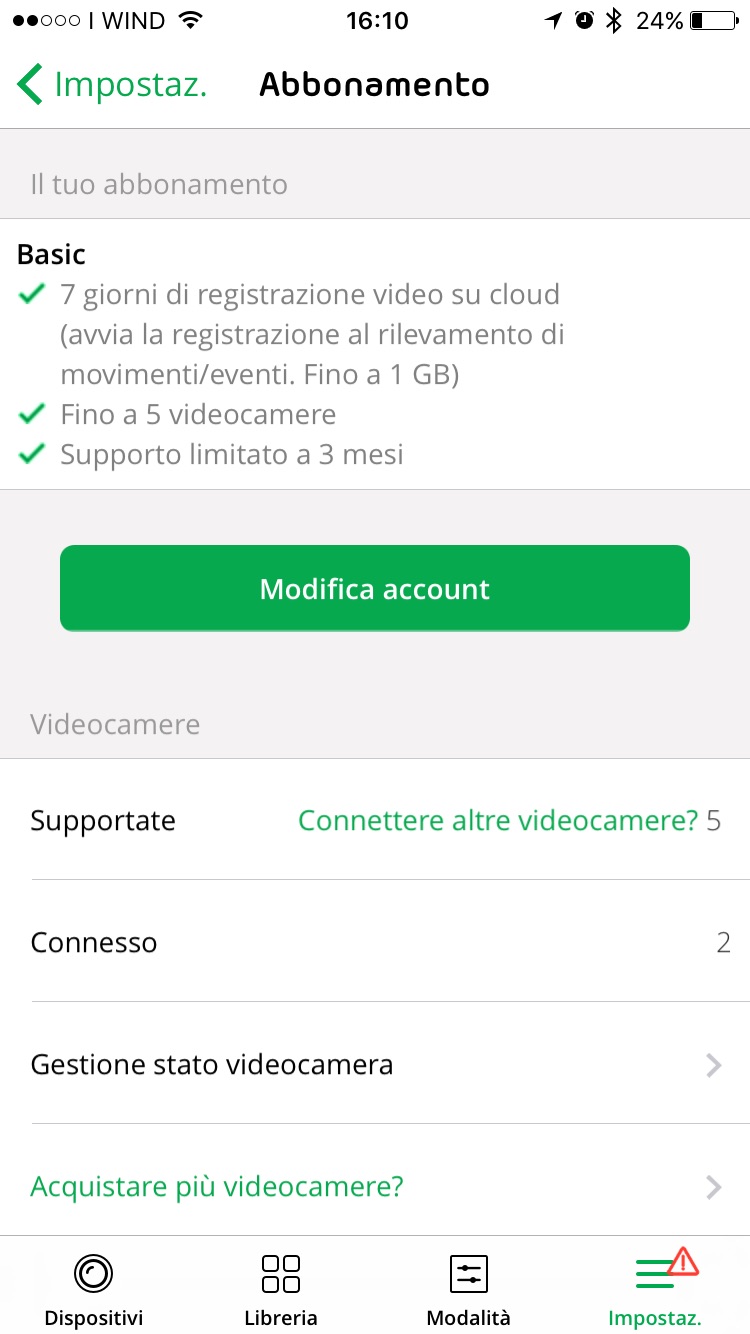The image size is (750, 1334).
Task: Switch to the Modalità tab
Action: tap(468, 1290)
